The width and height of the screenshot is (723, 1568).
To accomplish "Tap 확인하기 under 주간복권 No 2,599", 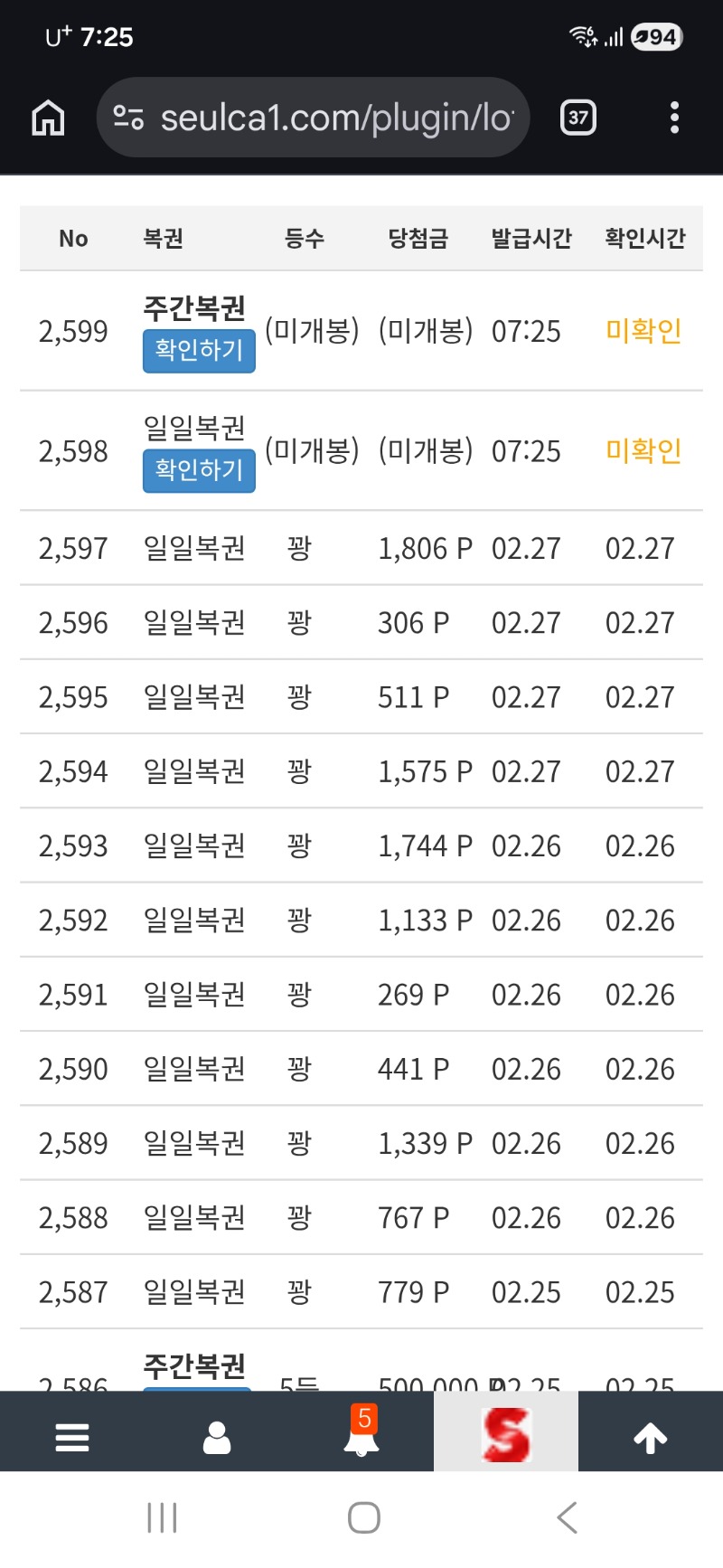I will pyautogui.click(x=199, y=351).
